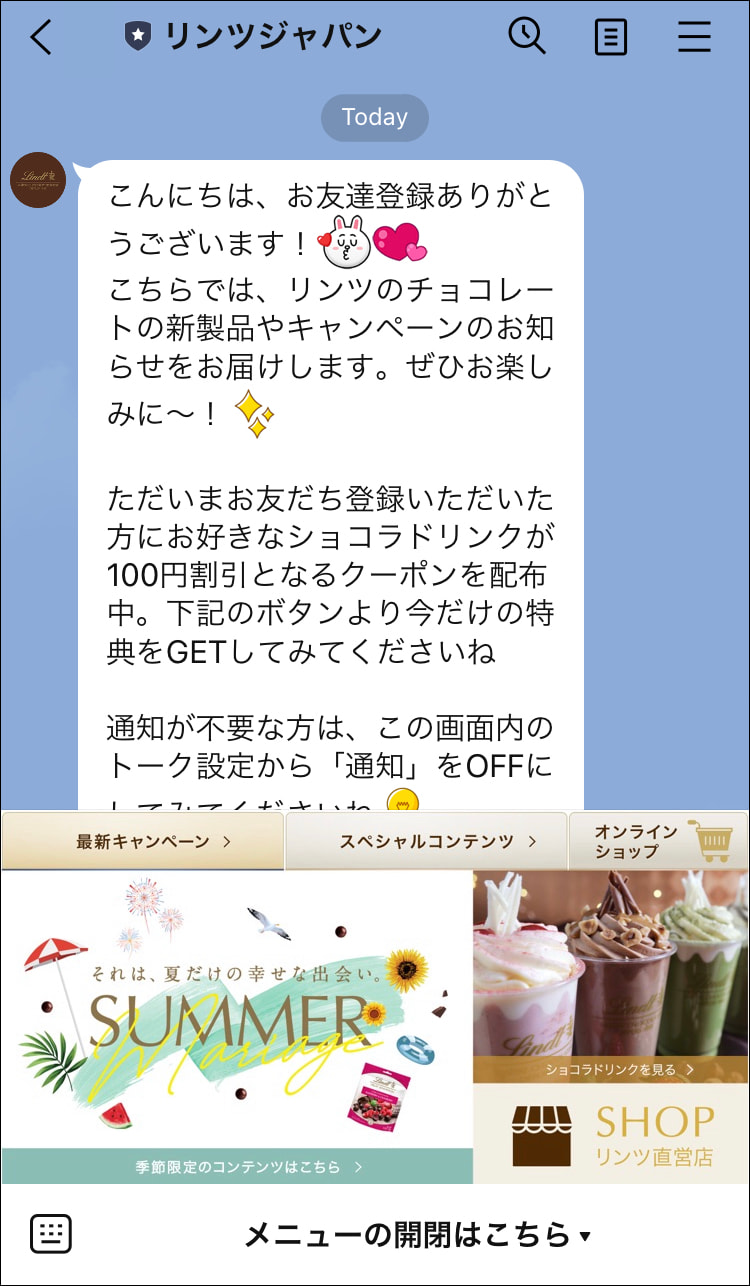Open the Lindt profile avatar
The width and height of the screenshot is (750, 1286).
point(38,180)
